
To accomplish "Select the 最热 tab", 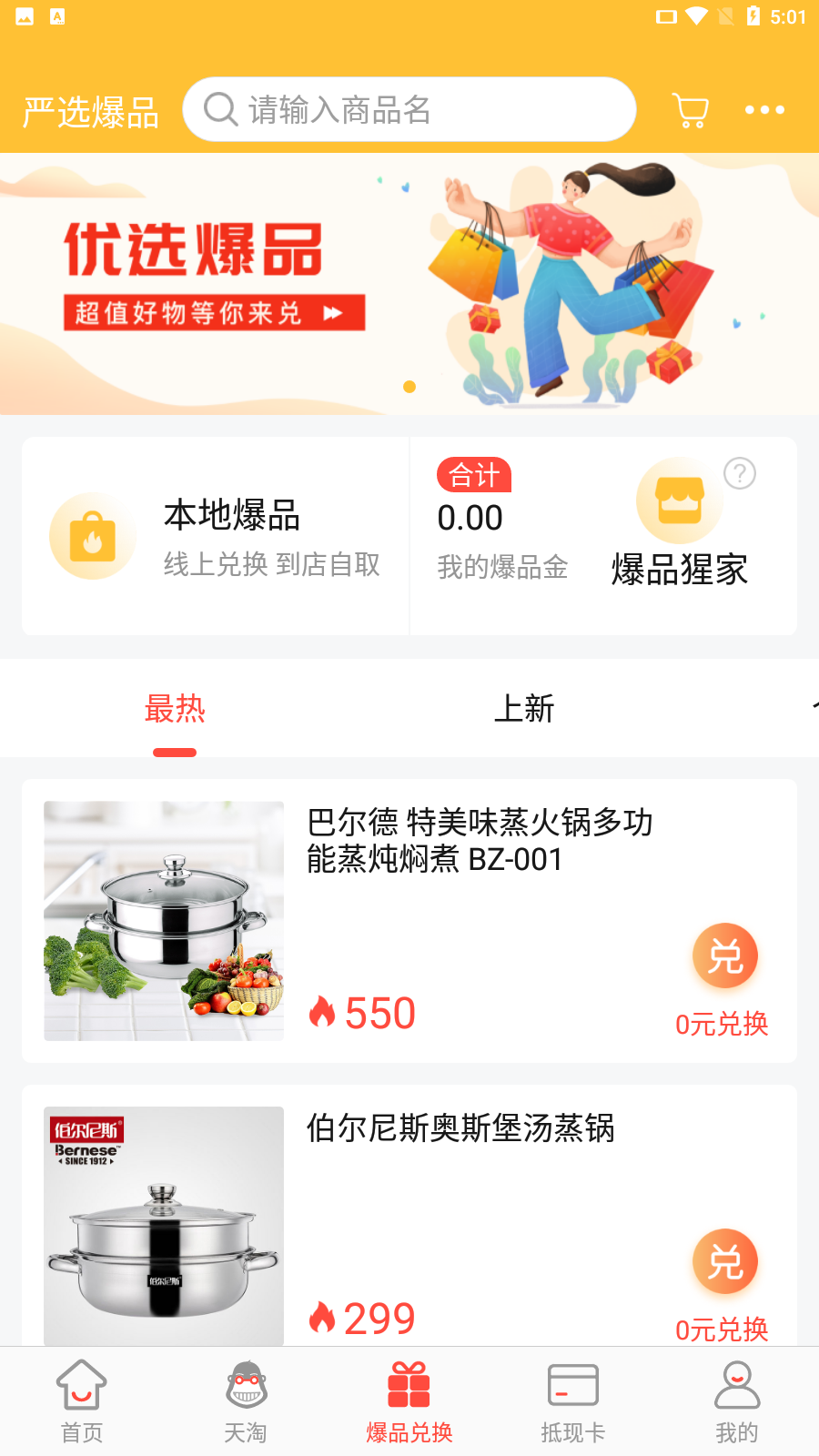I will [175, 710].
